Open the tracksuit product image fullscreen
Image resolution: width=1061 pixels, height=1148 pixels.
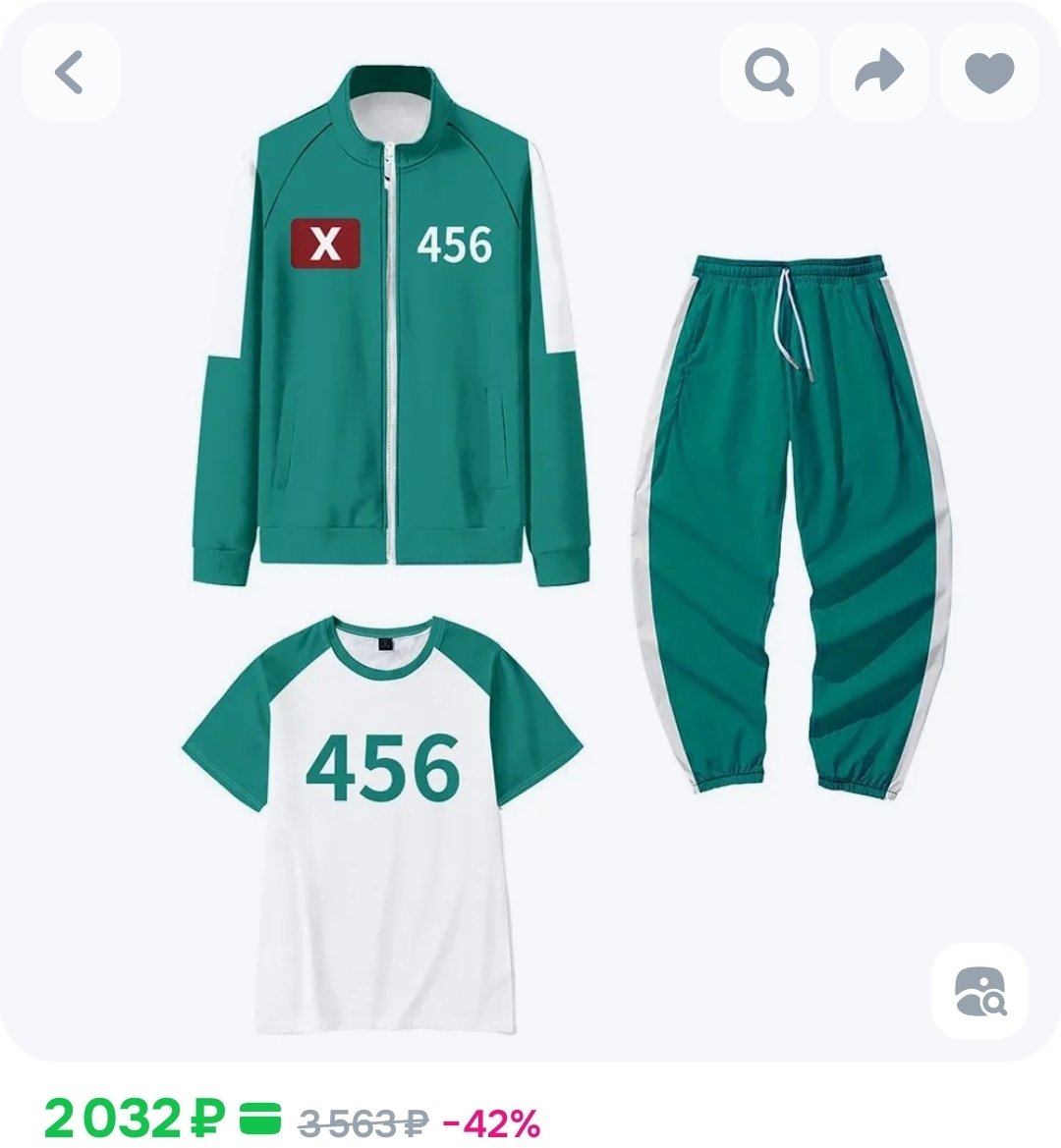tap(530, 550)
